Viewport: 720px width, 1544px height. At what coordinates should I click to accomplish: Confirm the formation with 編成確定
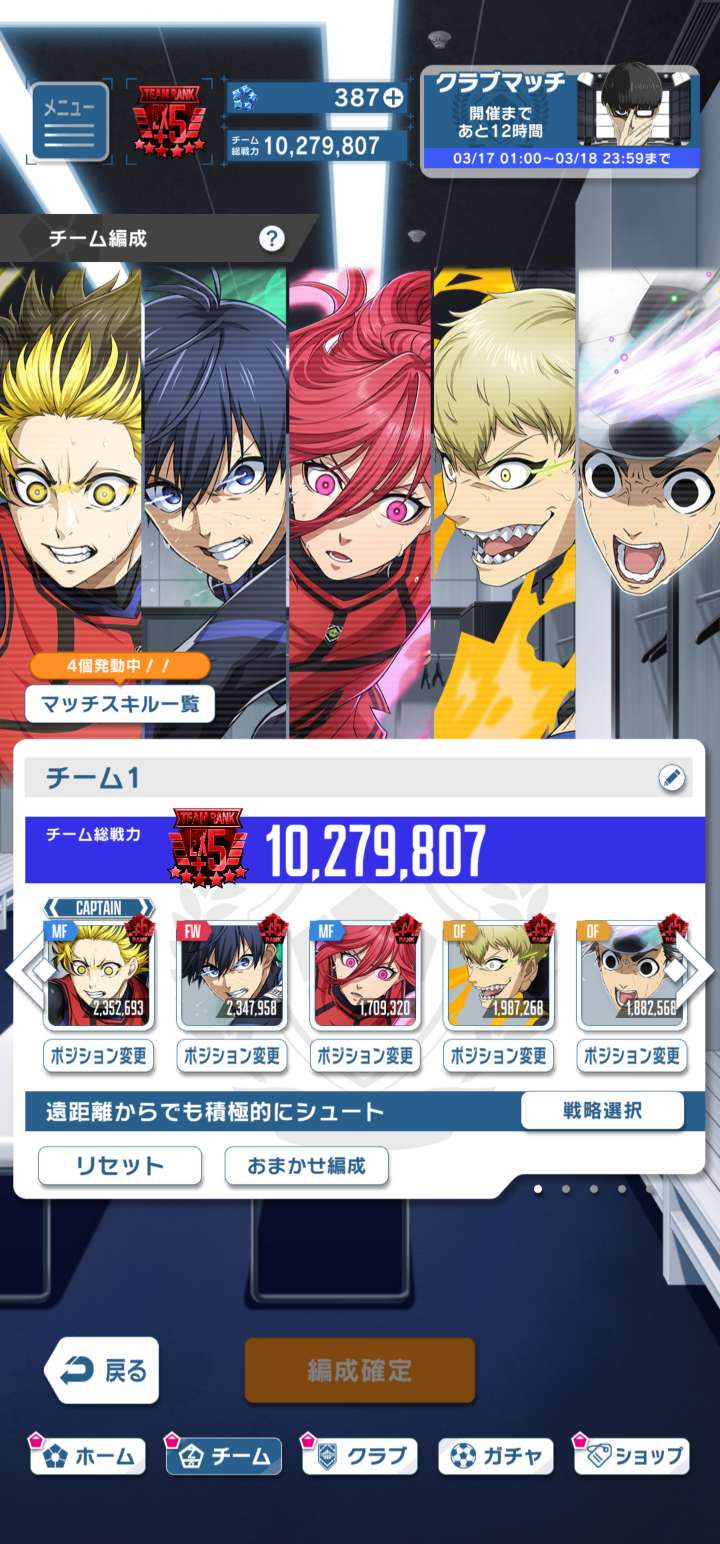pos(360,1370)
